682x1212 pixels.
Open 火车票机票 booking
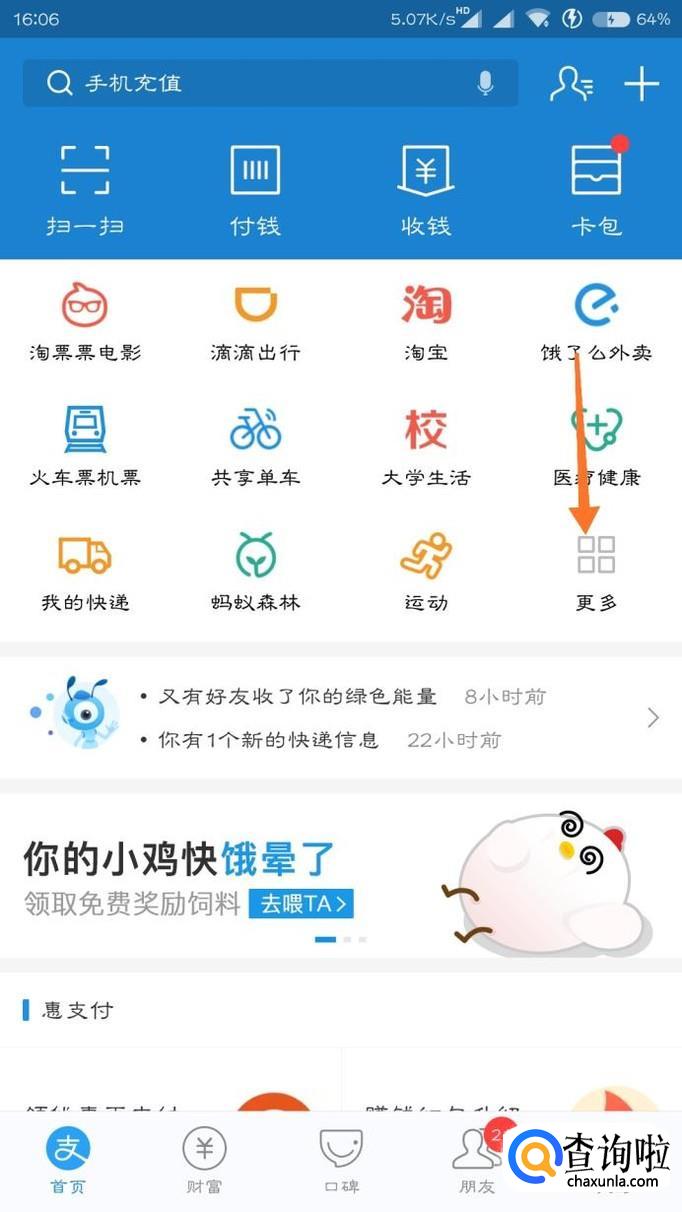point(85,445)
